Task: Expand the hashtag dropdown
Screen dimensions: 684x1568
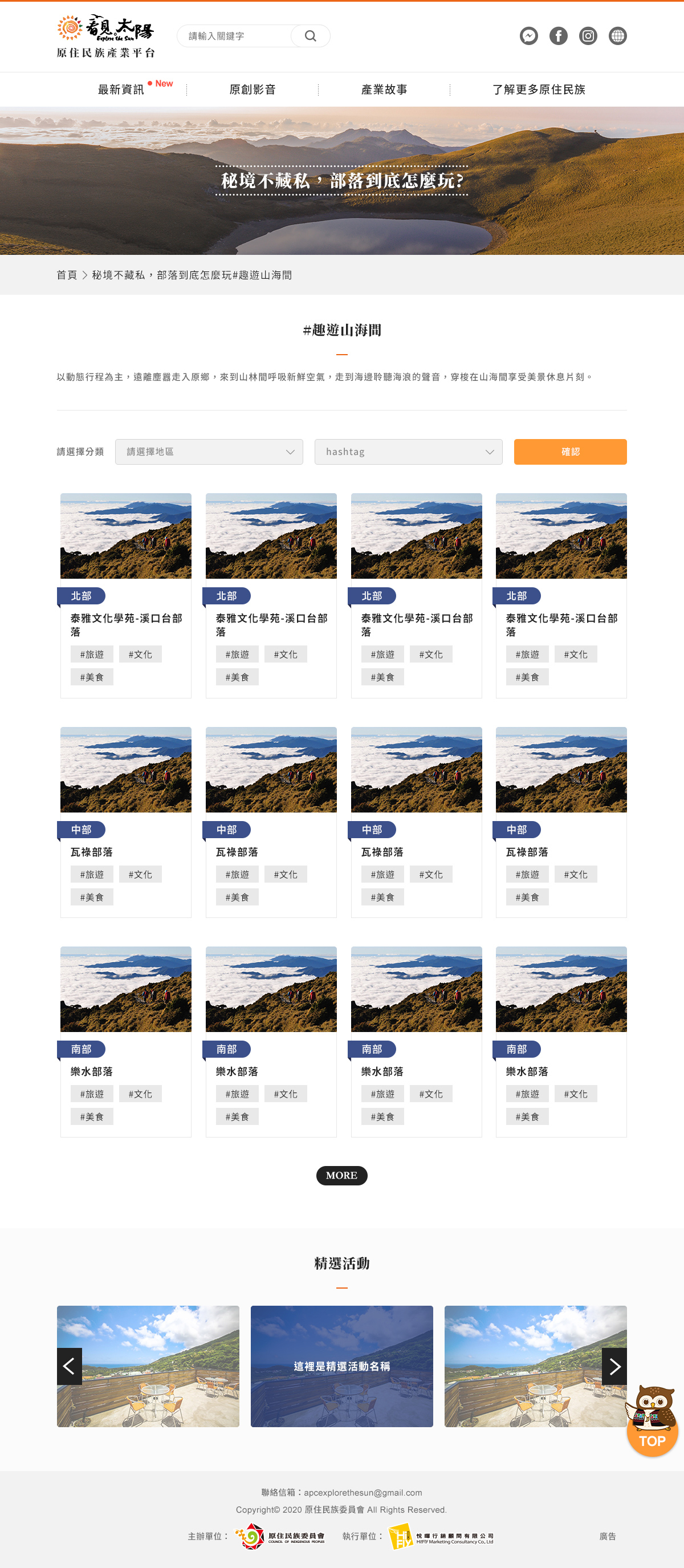Action: coord(408,452)
